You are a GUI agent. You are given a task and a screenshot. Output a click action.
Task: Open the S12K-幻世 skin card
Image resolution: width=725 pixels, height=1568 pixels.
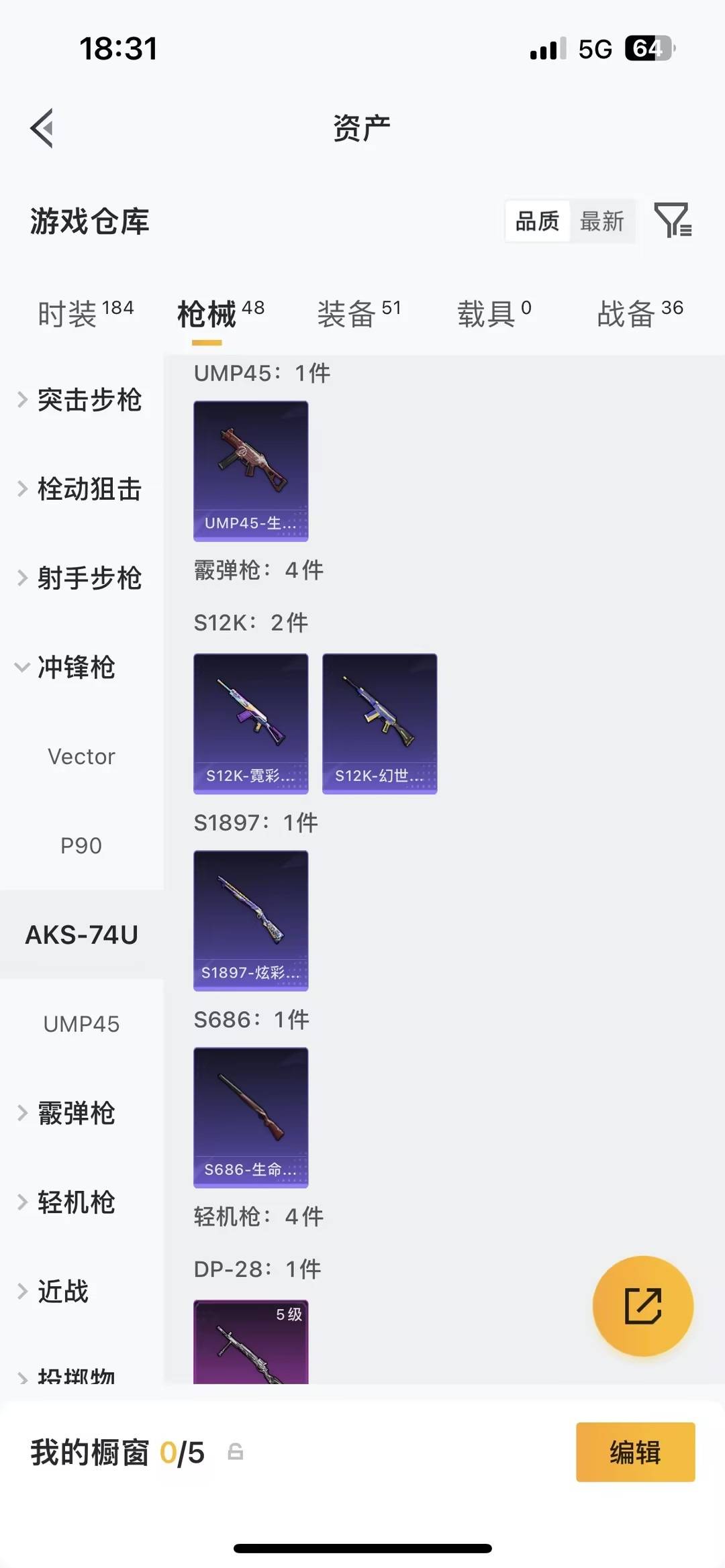(x=379, y=723)
